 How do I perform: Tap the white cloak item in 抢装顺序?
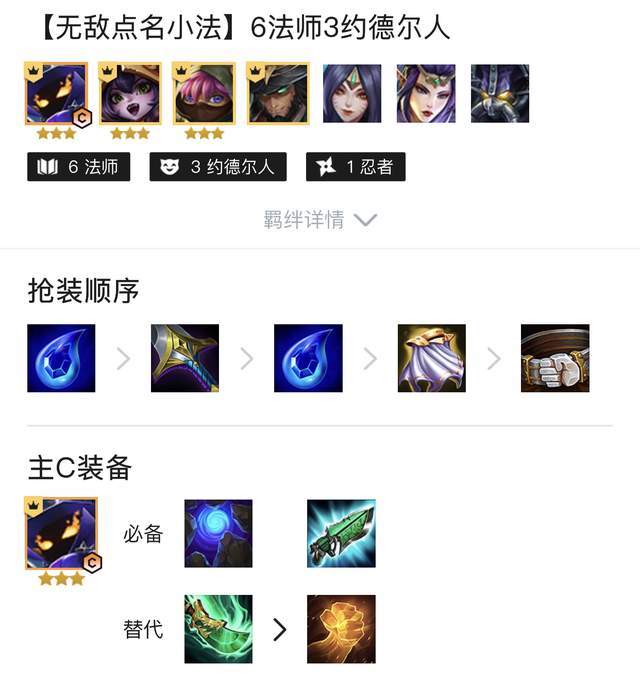(431, 358)
